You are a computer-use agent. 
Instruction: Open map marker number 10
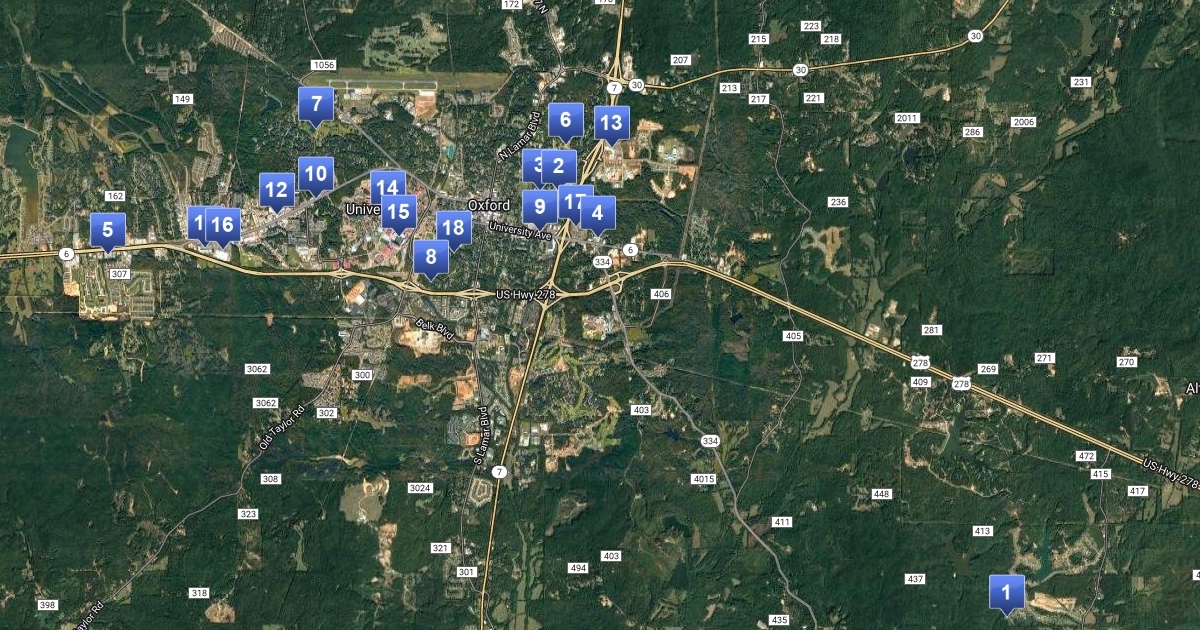click(316, 173)
